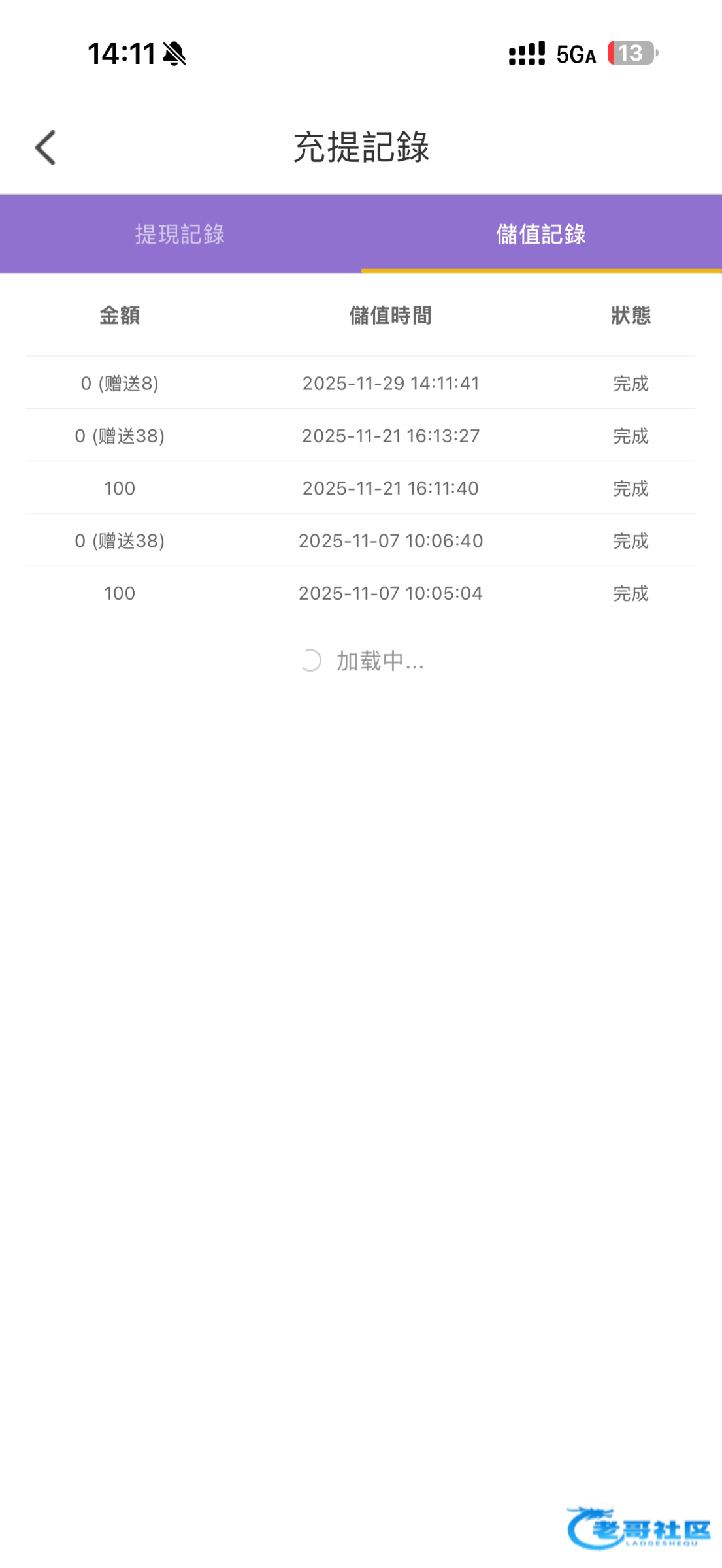The width and height of the screenshot is (722, 1568).
Task: Go back from 充提記錄 page
Action: pos(45,148)
